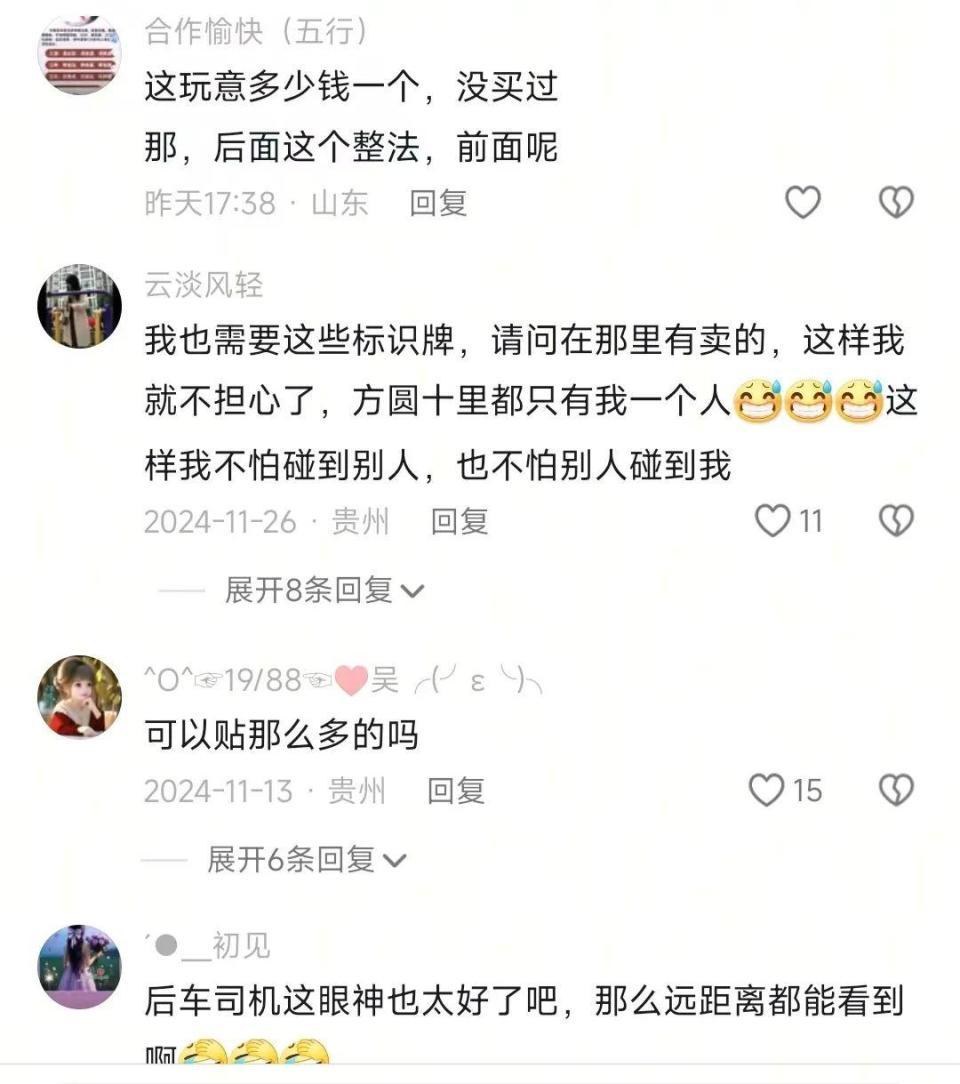Like the comment by 合作愉快（五行）
The height and width of the screenshot is (1084, 960).
tap(802, 203)
